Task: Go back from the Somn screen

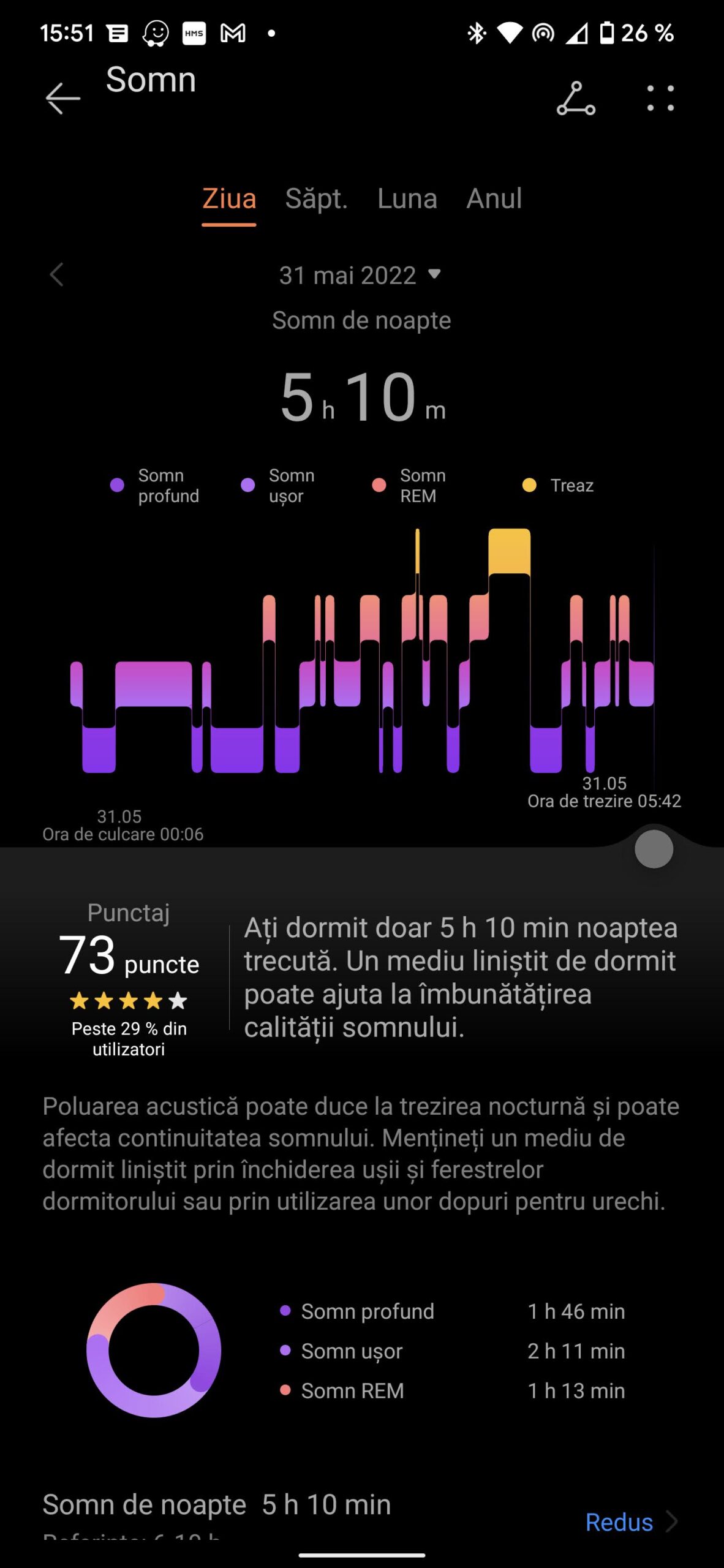Action: [62, 98]
